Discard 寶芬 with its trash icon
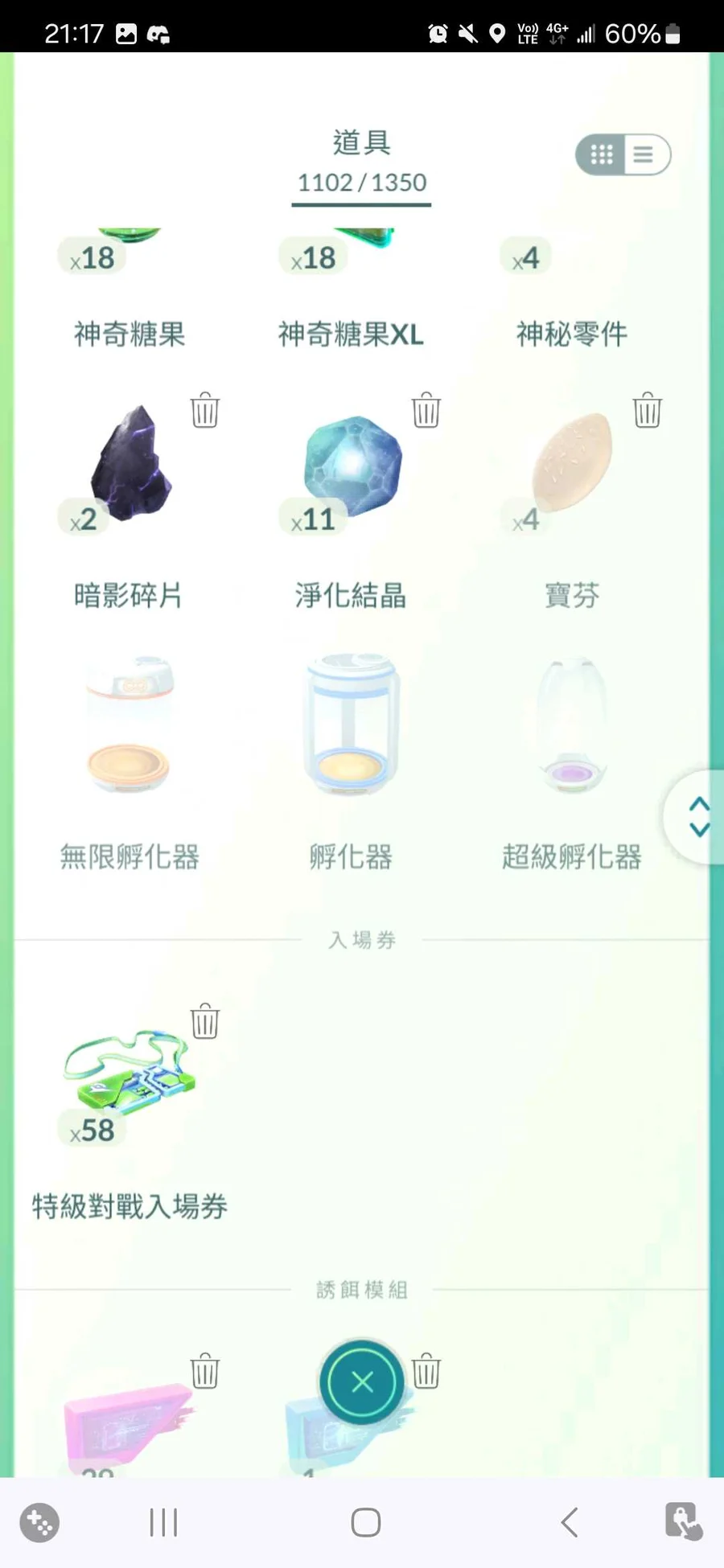This screenshot has height=1568, width=724. coord(648,410)
